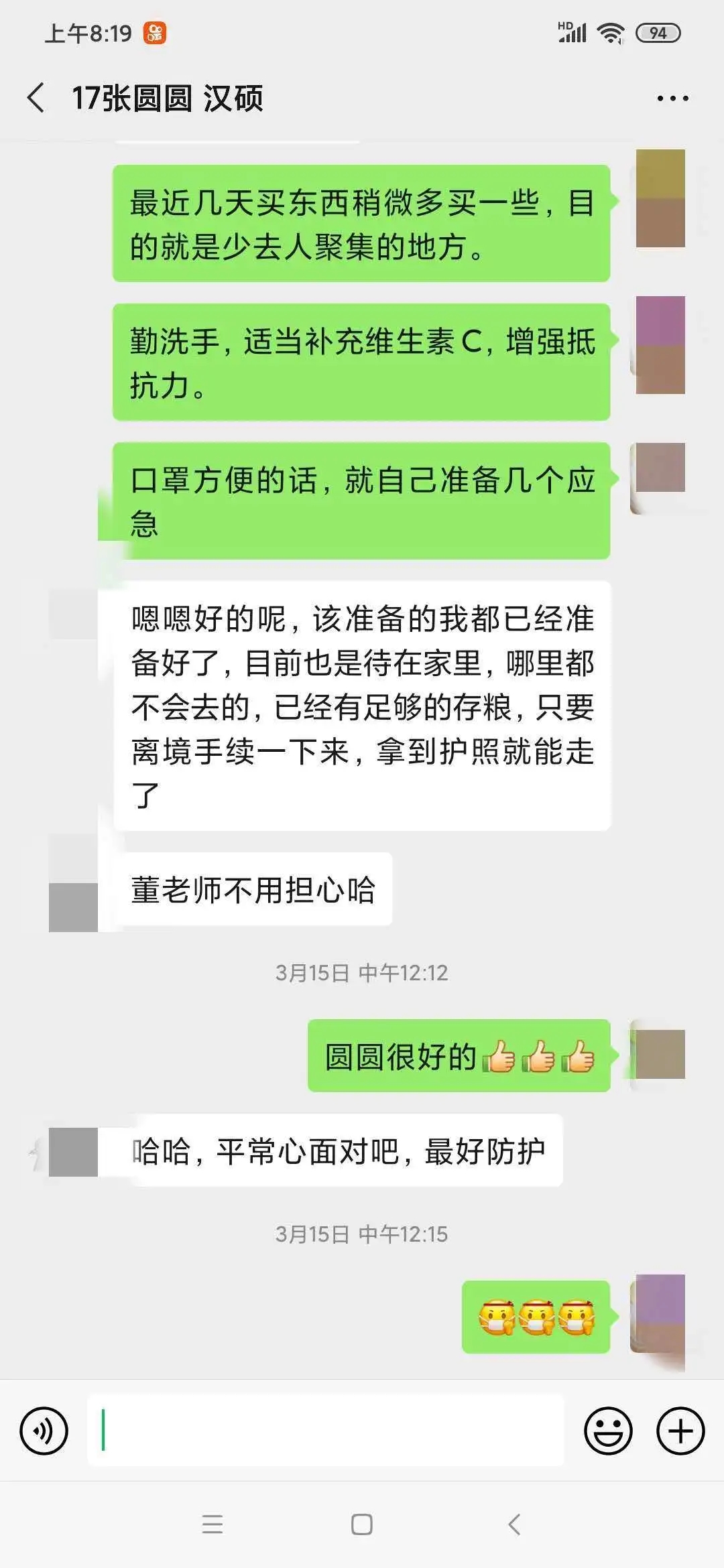Tap the avatar next to 圆圆很好的 message
Viewport: 724px width, 1568px height.
(660, 1054)
